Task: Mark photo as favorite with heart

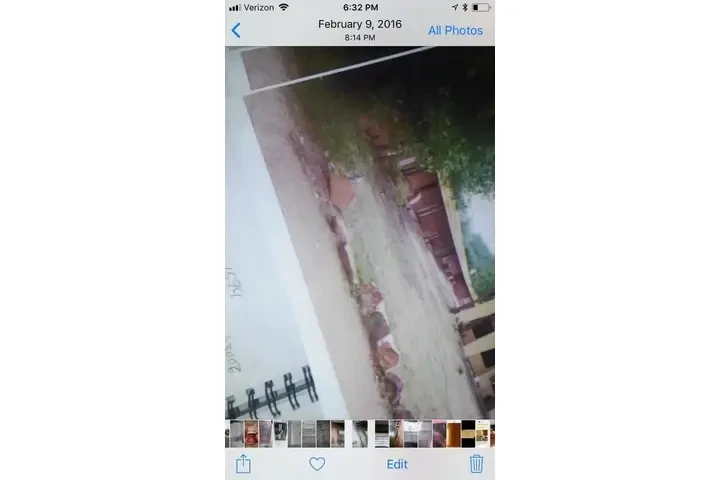Action: [x=317, y=464]
